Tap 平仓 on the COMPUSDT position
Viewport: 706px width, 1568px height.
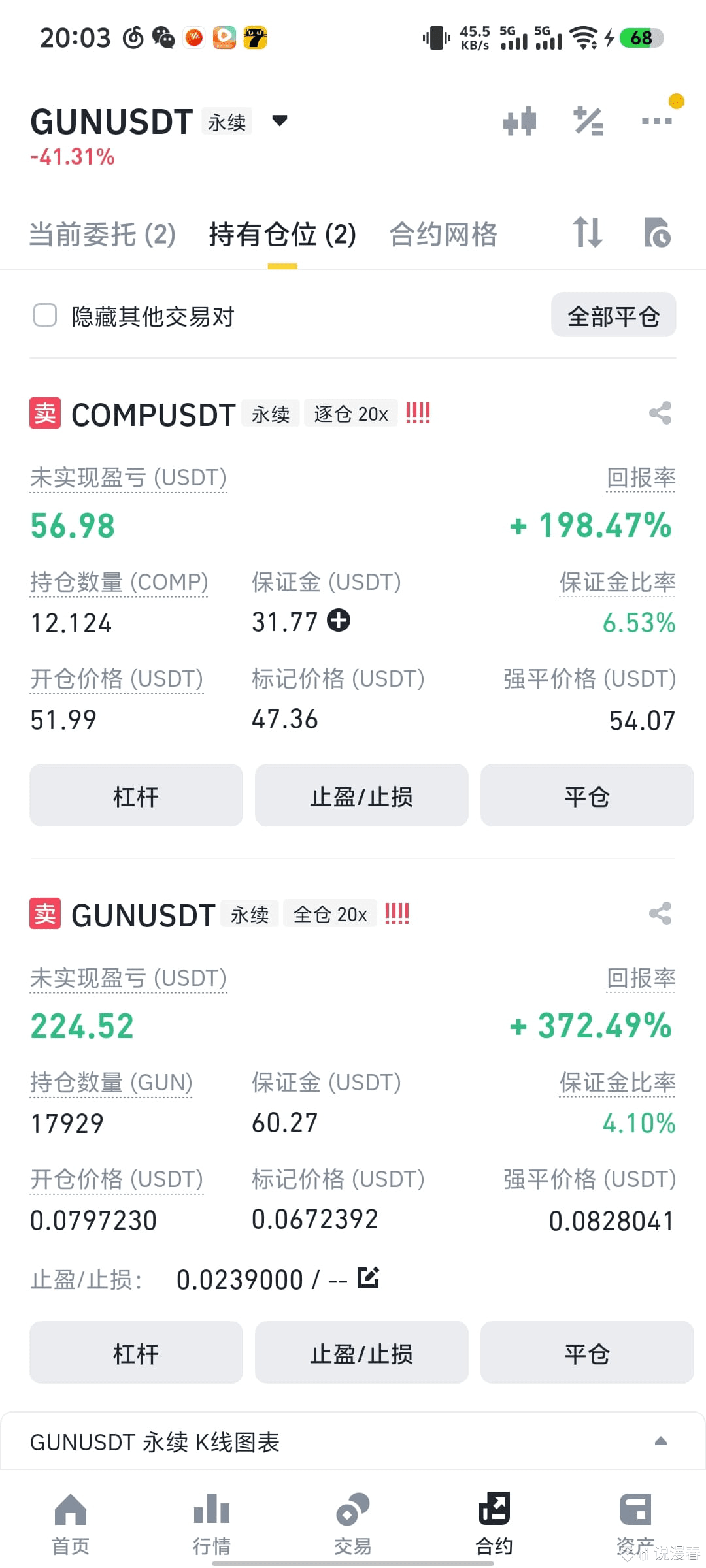586,795
